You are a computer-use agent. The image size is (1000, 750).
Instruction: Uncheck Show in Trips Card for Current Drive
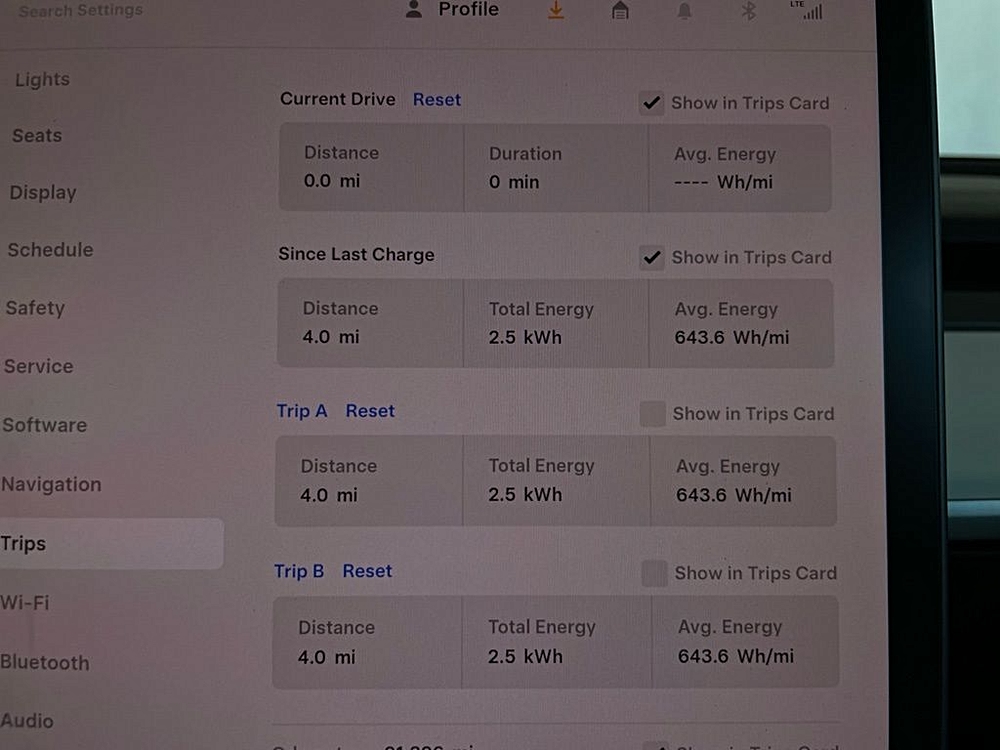(652, 103)
